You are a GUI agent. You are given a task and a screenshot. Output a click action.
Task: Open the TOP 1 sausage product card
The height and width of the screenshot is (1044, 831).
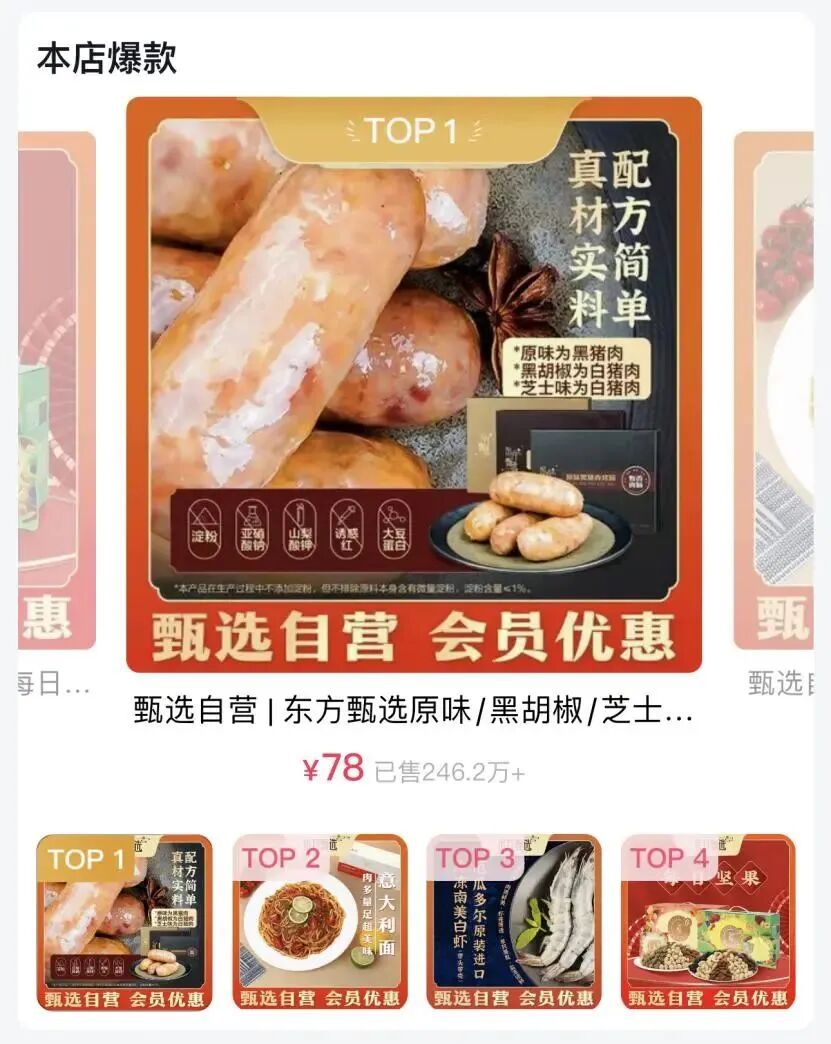(414, 385)
